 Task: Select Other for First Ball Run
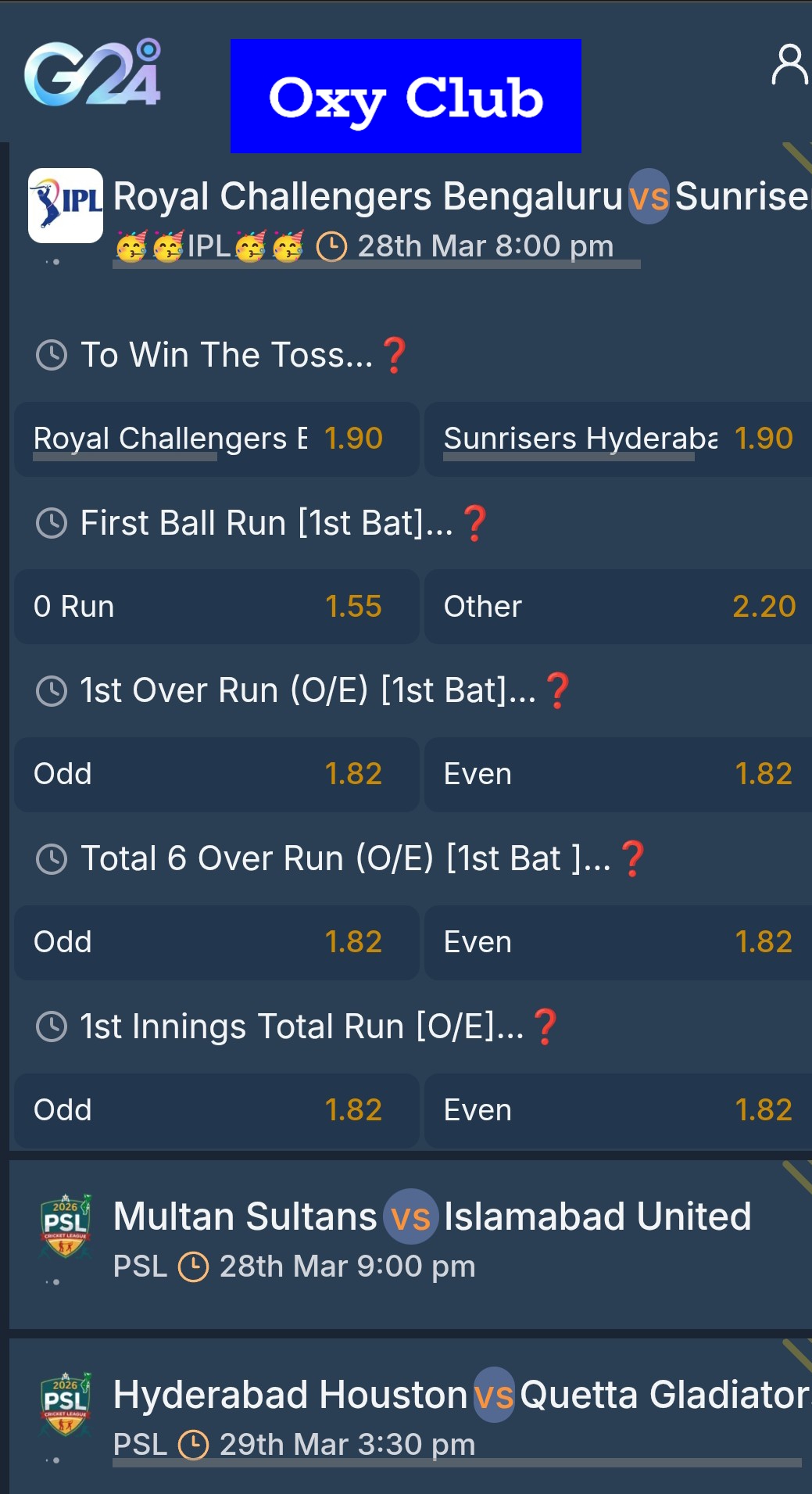click(x=617, y=607)
